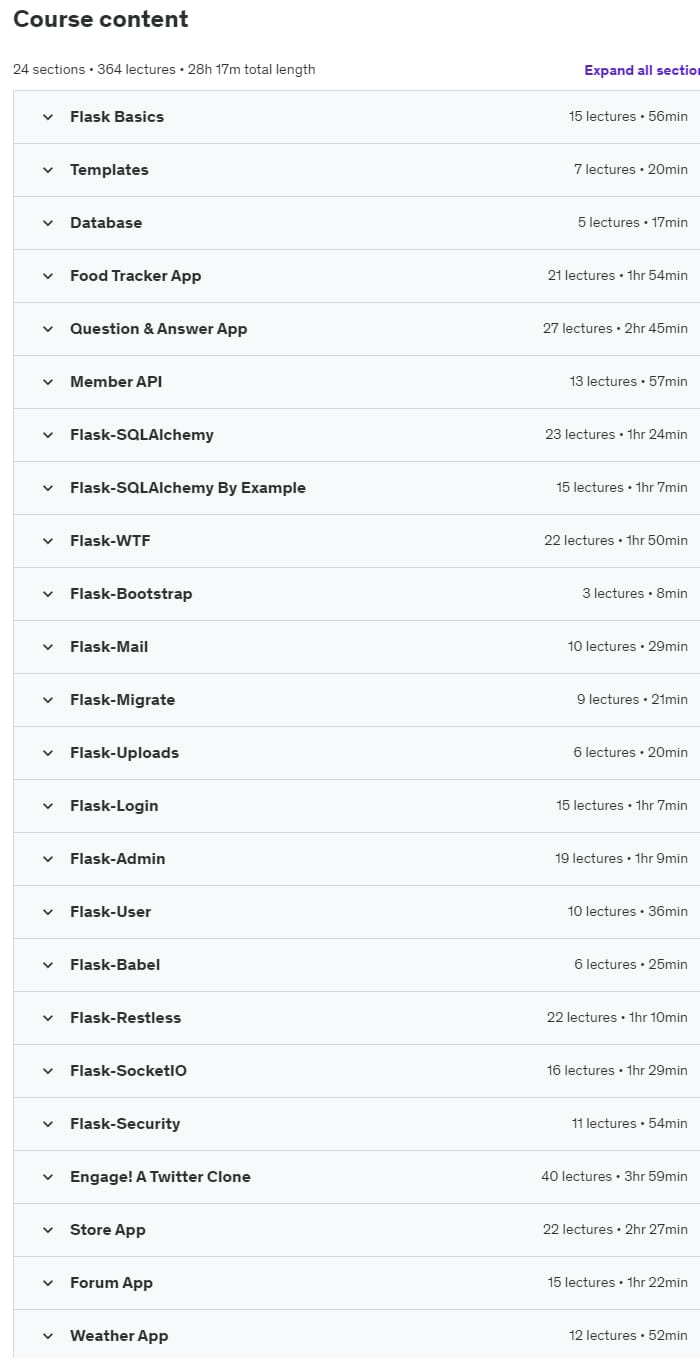Open the Flask-Bootstrap section

point(357,594)
